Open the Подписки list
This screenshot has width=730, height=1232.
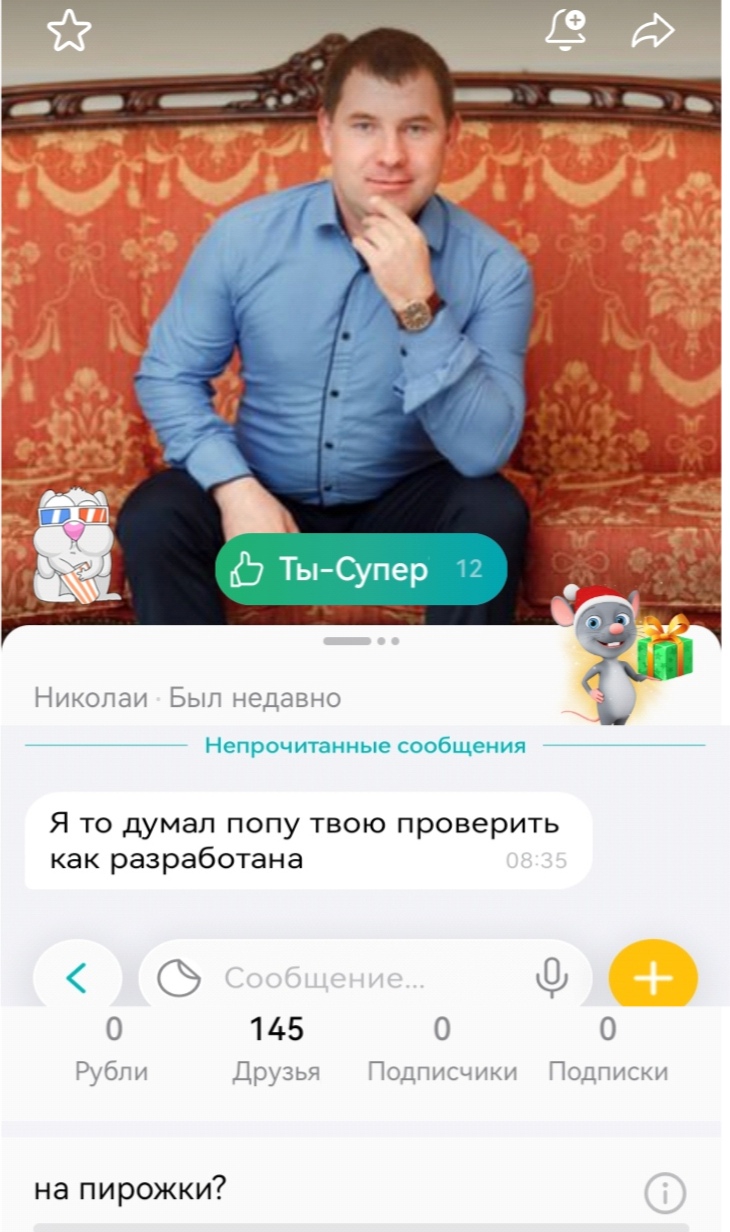point(607,1049)
